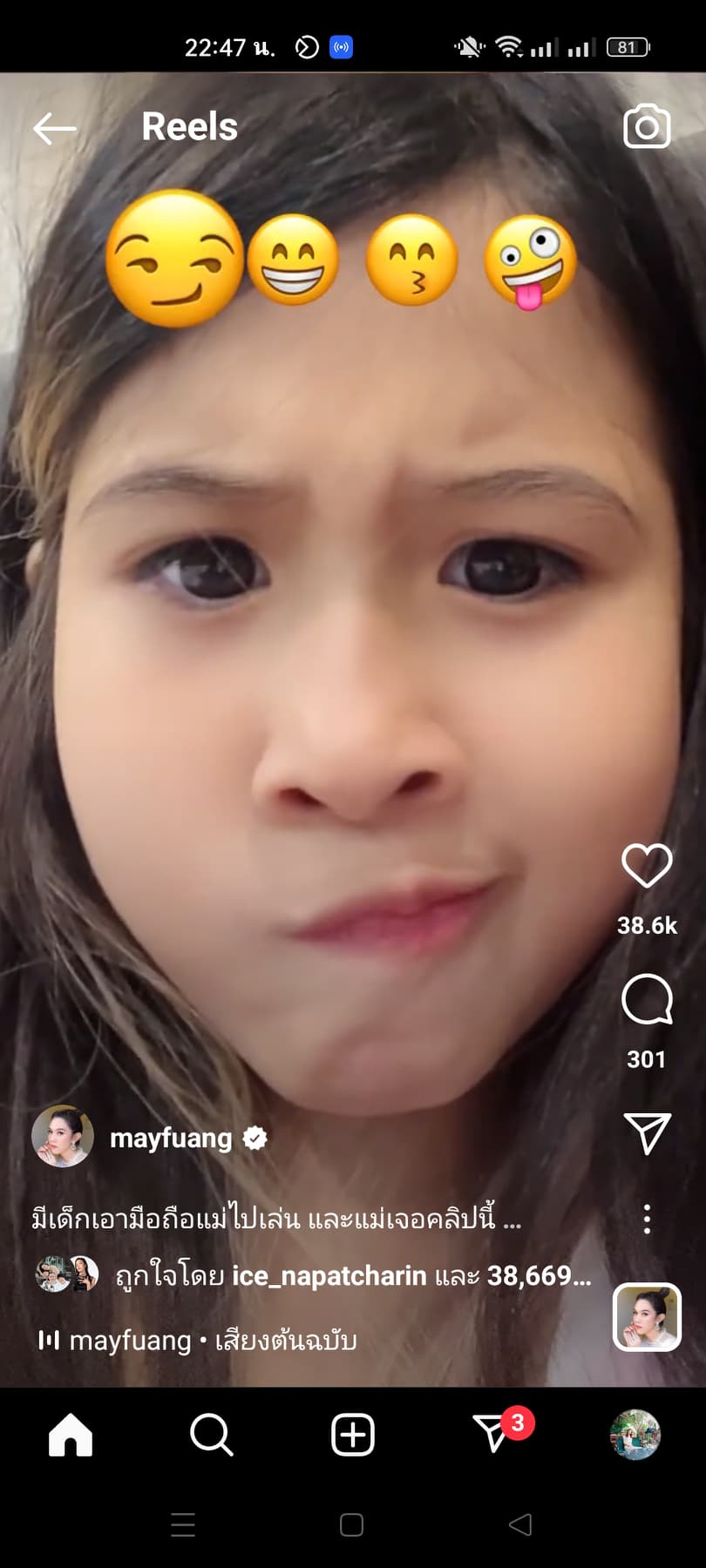Create a new post via the plus tab
Image resolution: width=706 pixels, height=1568 pixels.
pos(353,1434)
